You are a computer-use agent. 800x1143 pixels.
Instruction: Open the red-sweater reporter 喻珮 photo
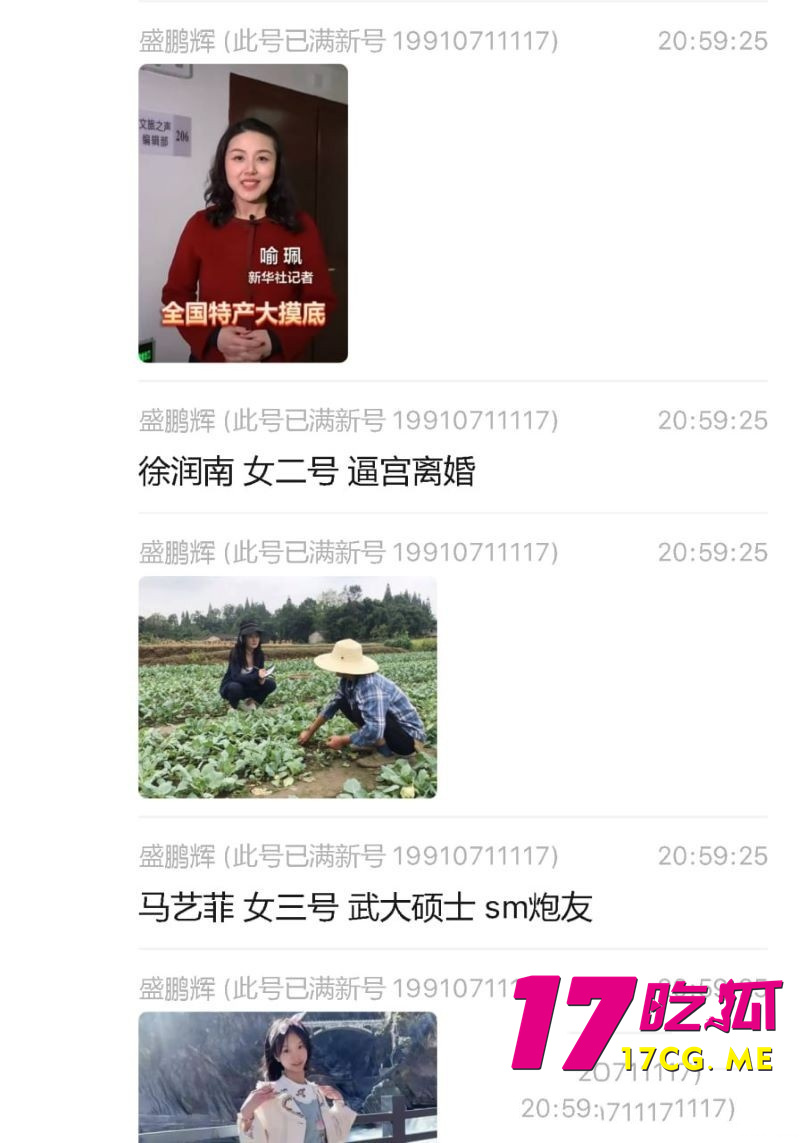(243, 215)
